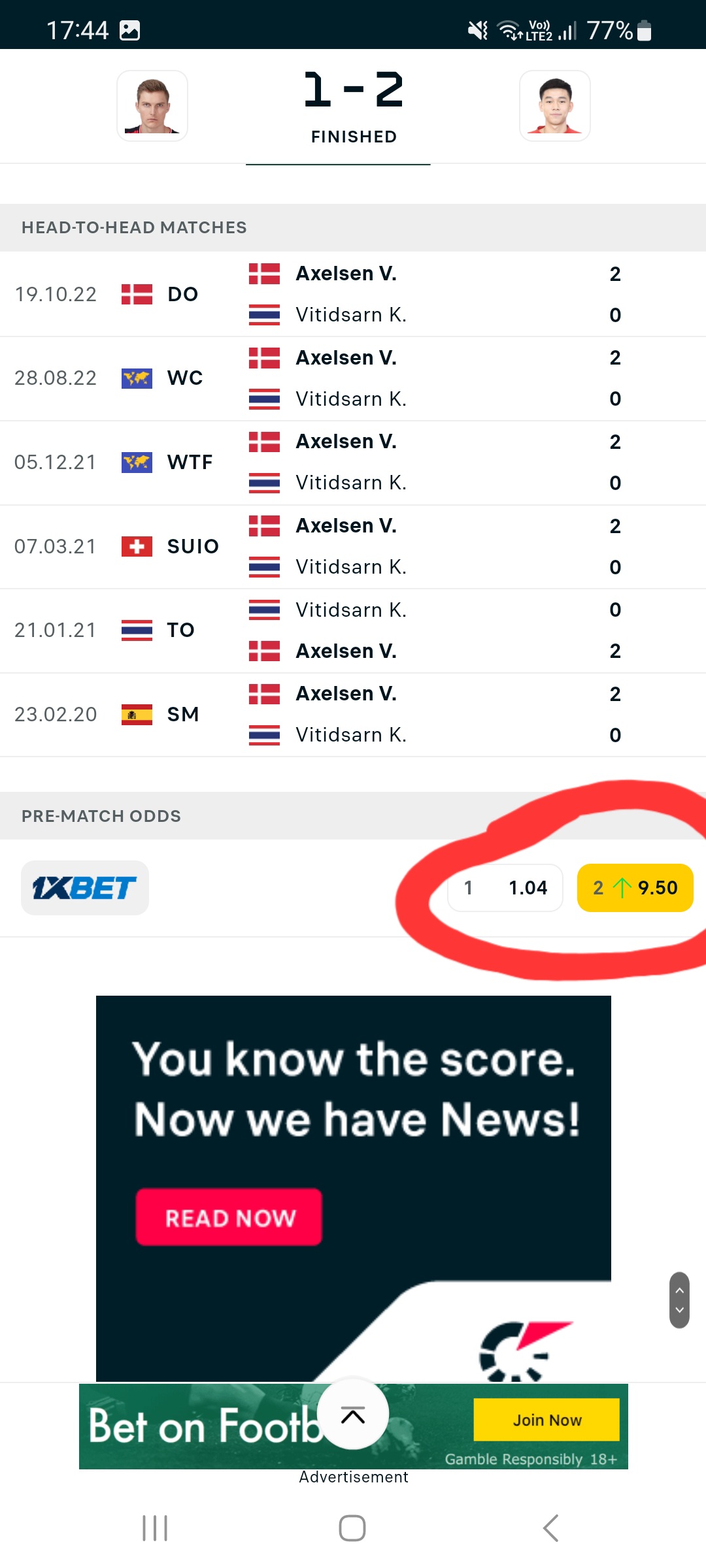This screenshot has height=1568, width=706.
Task: Open recent apps from navigation bar
Action: [x=155, y=1528]
